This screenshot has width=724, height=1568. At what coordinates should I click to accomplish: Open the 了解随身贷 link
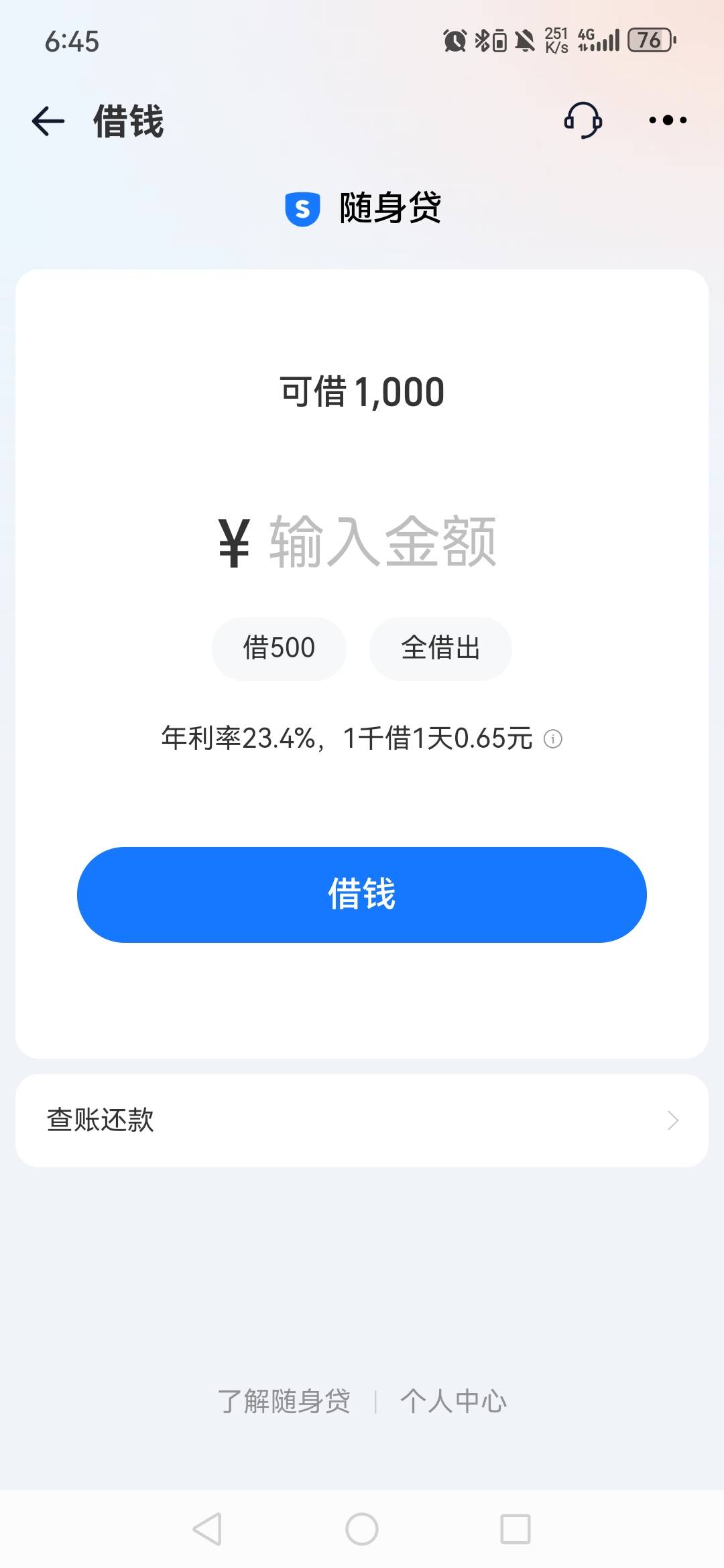(x=284, y=1400)
